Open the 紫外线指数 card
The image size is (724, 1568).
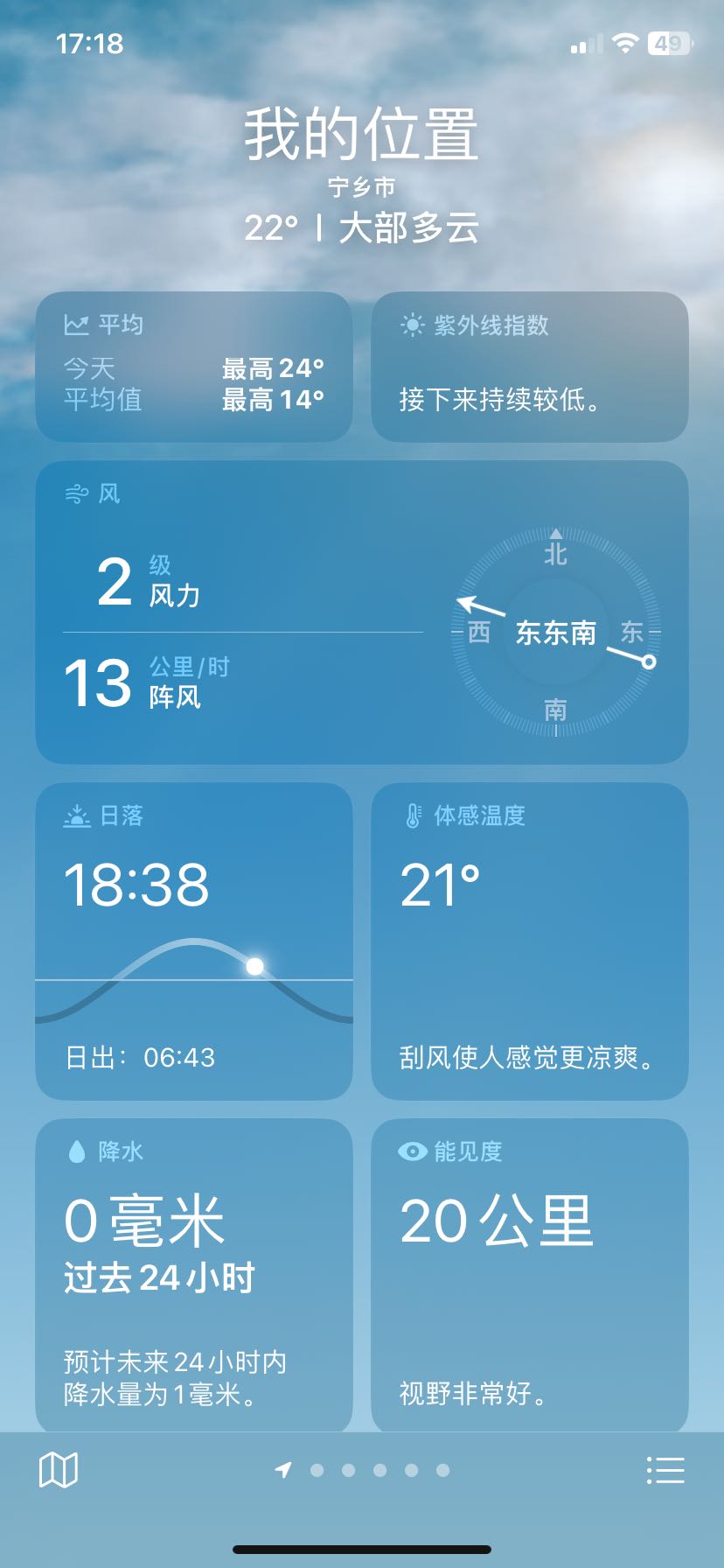pyautogui.click(x=530, y=367)
